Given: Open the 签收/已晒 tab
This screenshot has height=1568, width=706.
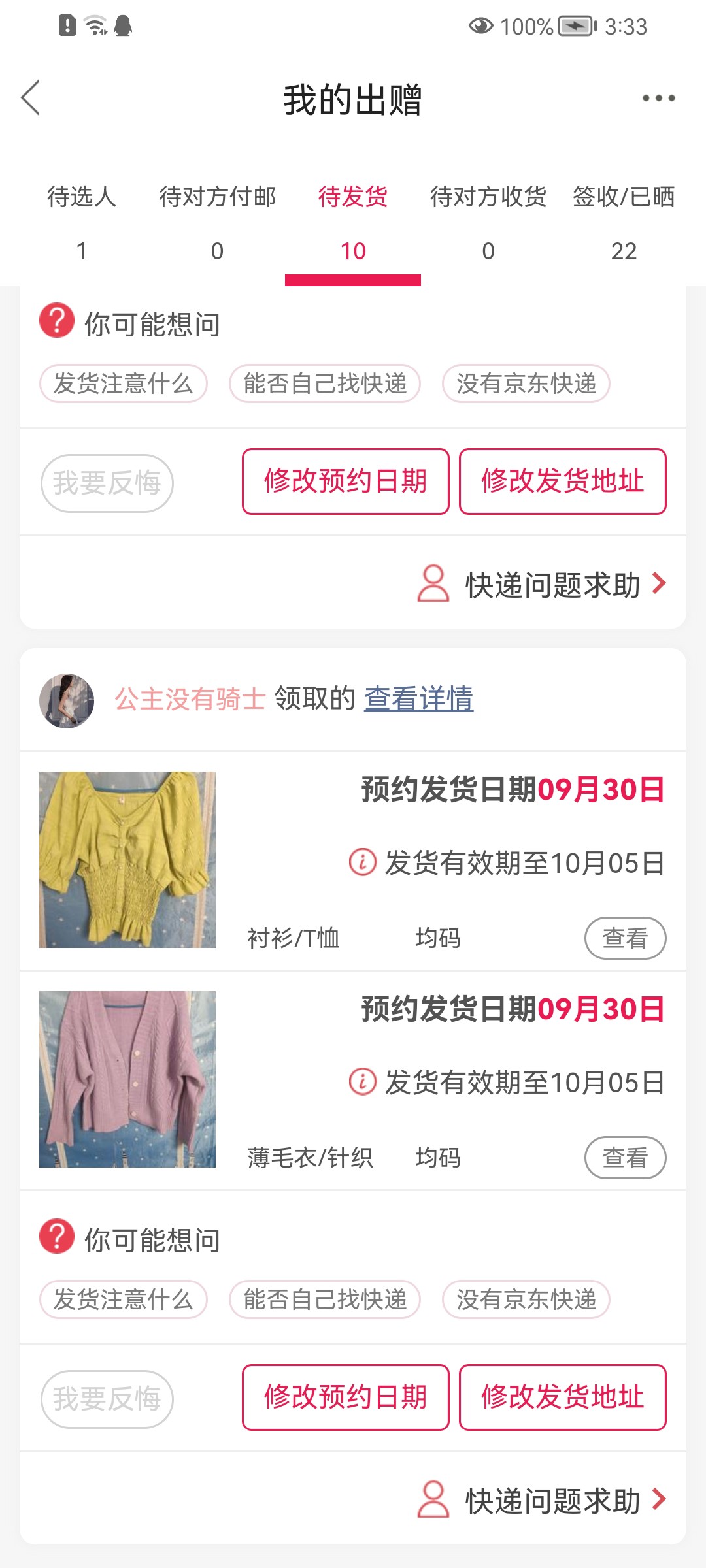Looking at the screenshot, I should click(624, 222).
